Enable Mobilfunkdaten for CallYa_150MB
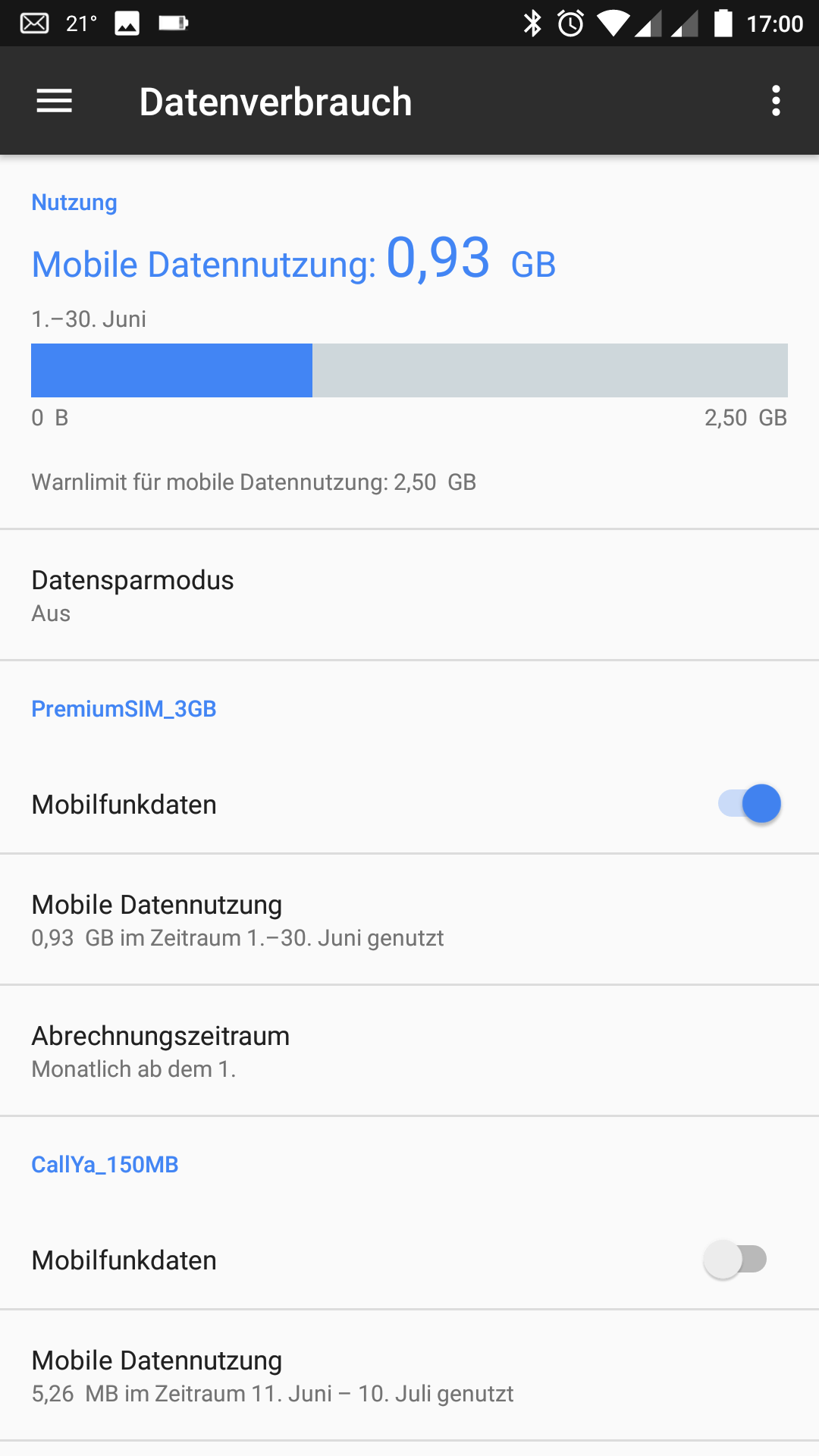The width and height of the screenshot is (819, 1456). tap(735, 1260)
